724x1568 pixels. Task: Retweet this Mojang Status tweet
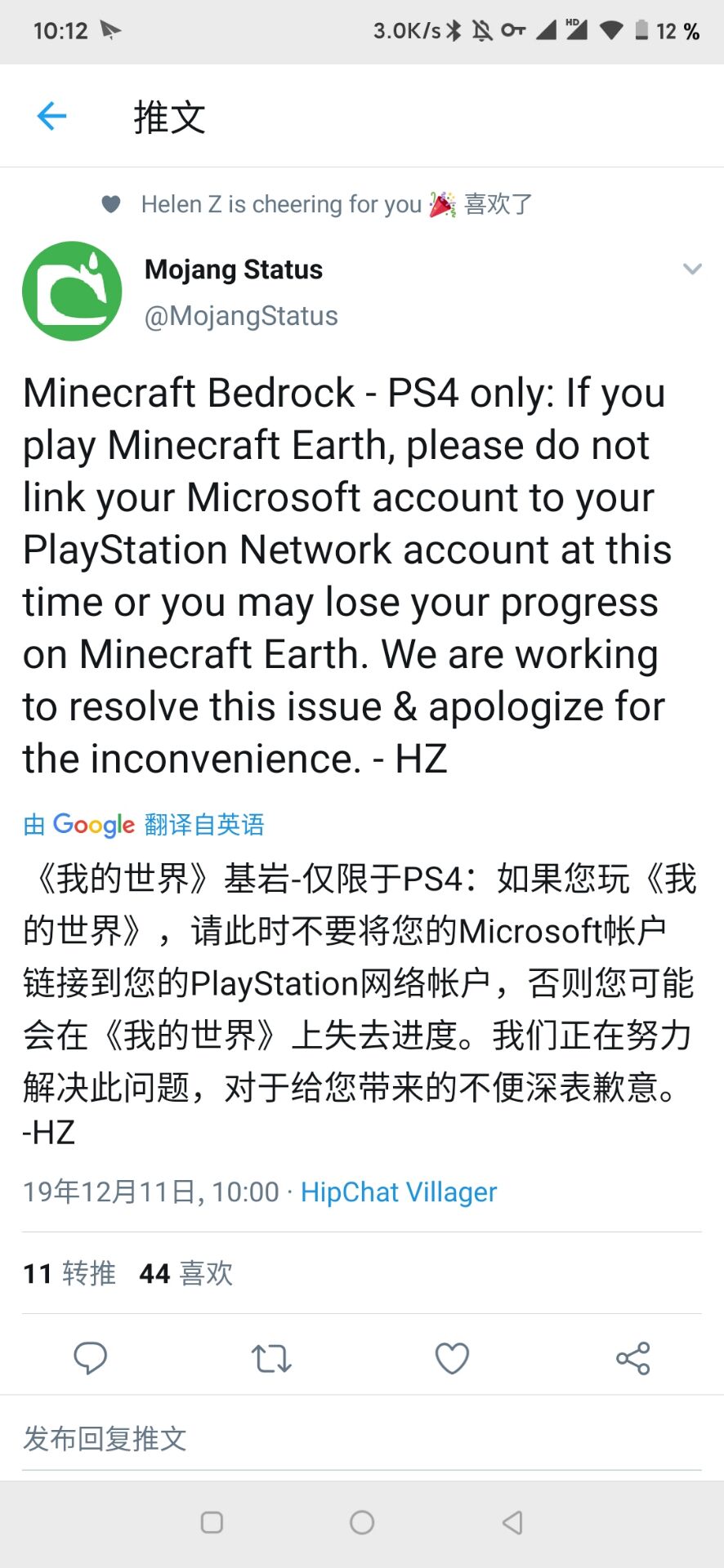coord(271,1358)
